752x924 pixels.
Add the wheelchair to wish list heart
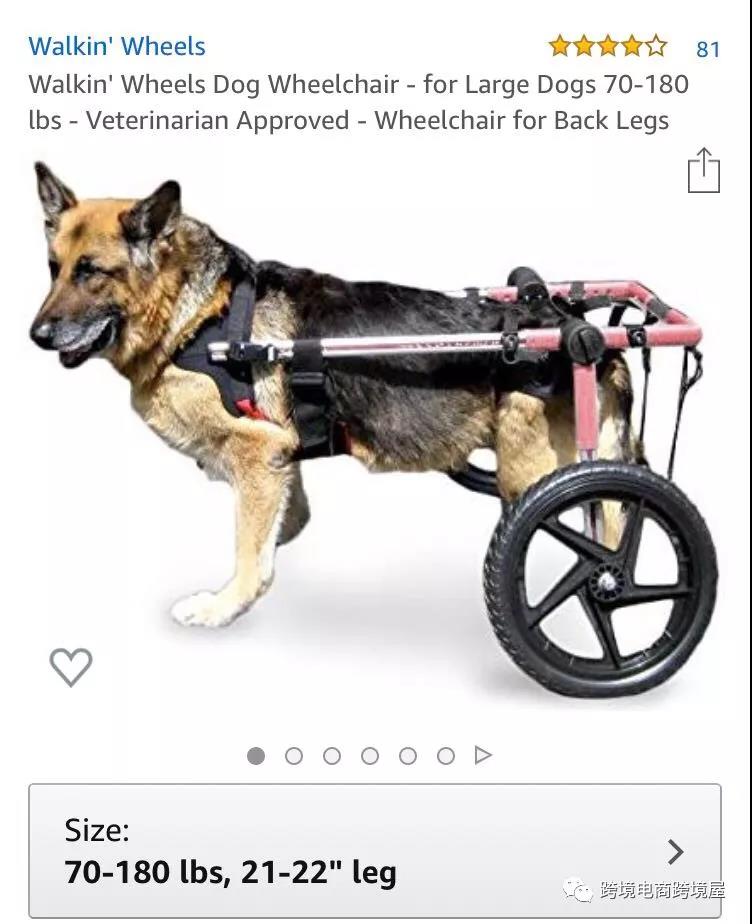[71, 667]
